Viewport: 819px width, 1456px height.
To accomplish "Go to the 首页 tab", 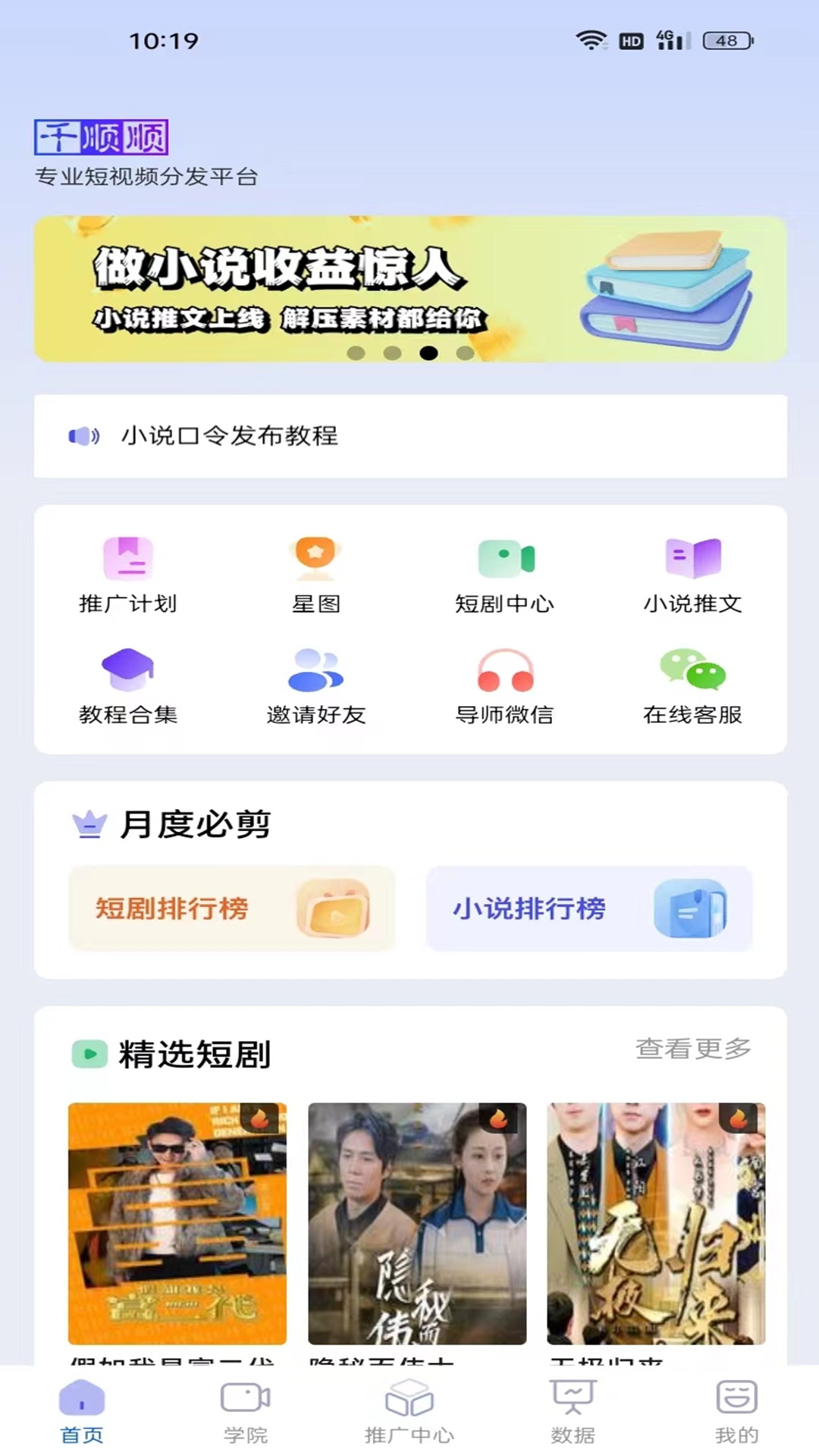I will pyautogui.click(x=82, y=1412).
